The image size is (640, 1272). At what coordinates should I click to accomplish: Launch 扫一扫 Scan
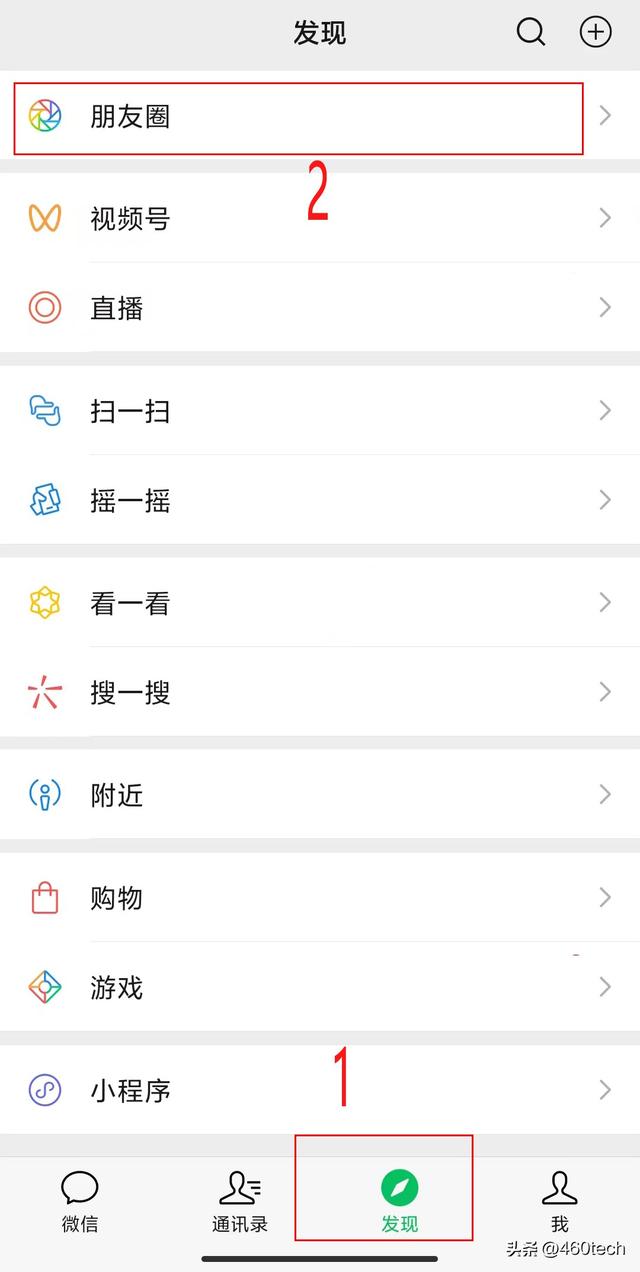320,411
